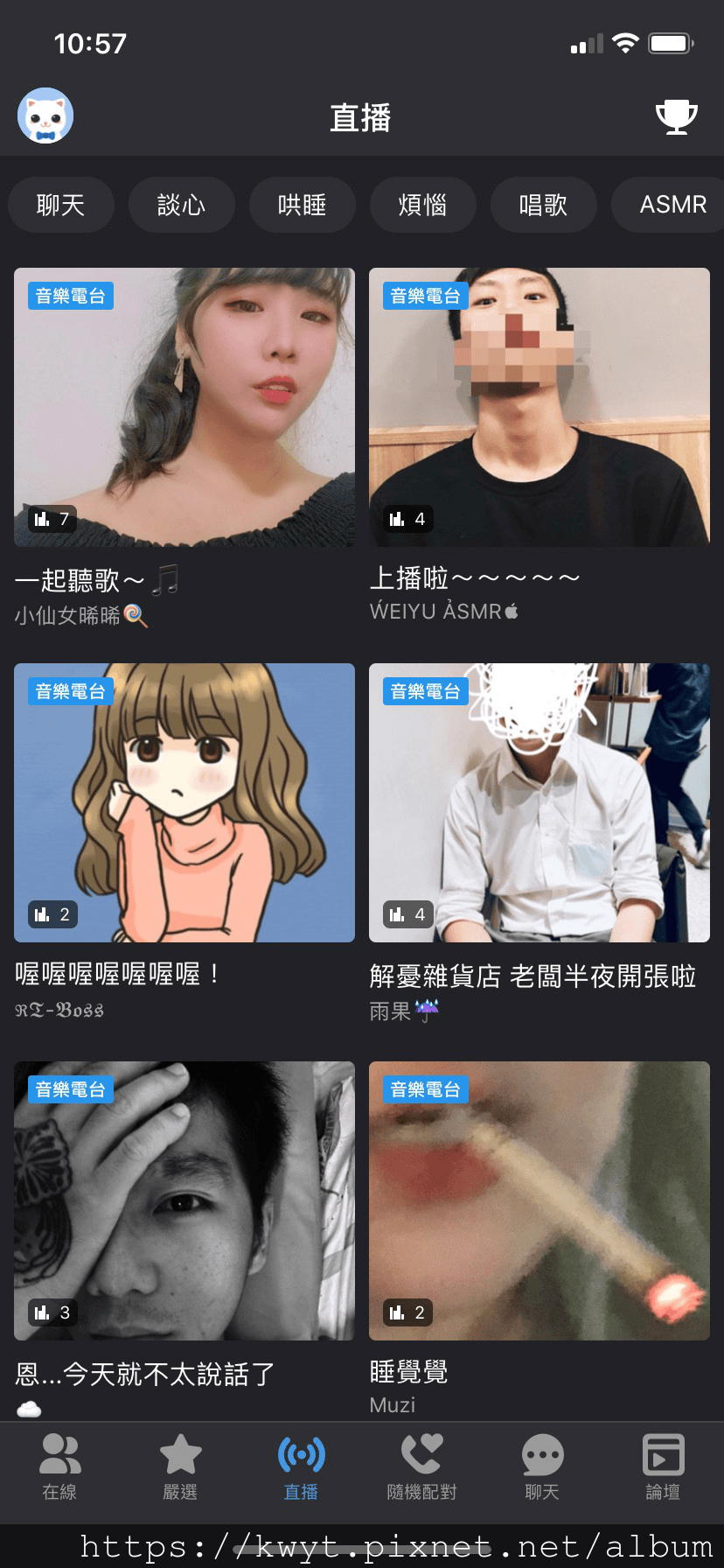This screenshot has height=1568, width=724.
Task: Tap the 煩惱 filter chip
Action: pos(422,205)
